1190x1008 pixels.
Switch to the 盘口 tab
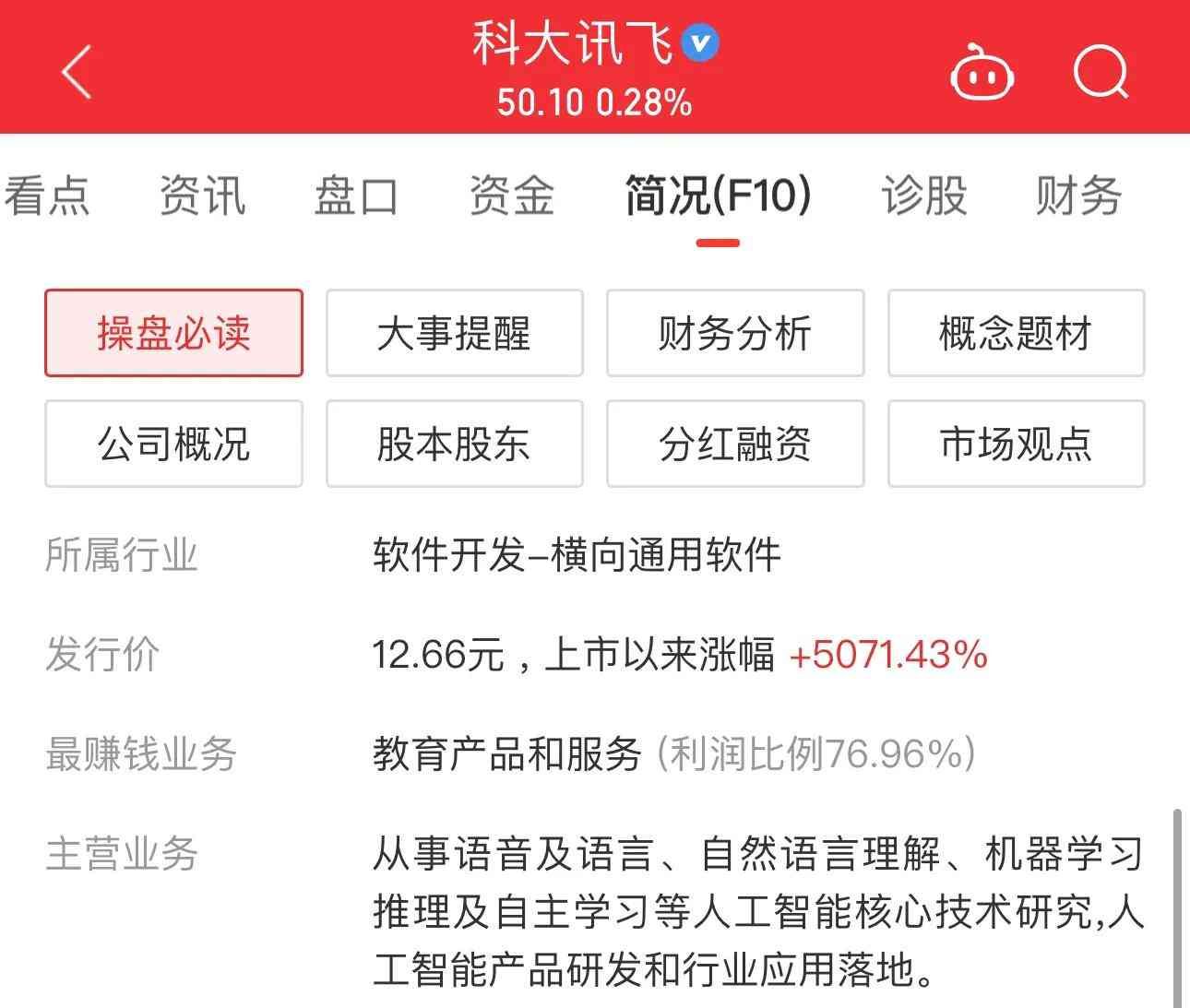click(356, 196)
